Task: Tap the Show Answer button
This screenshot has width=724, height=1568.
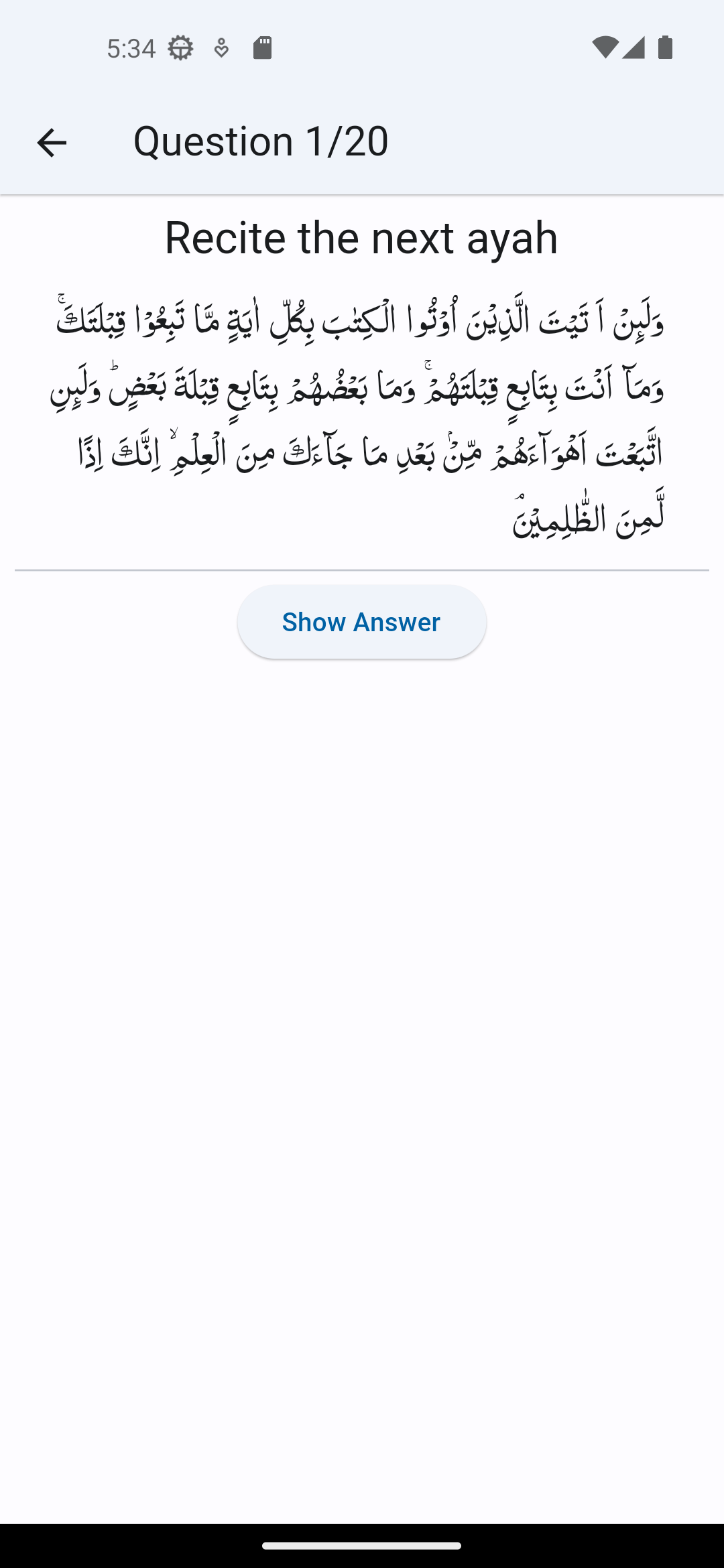Action: tap(361, 622)
